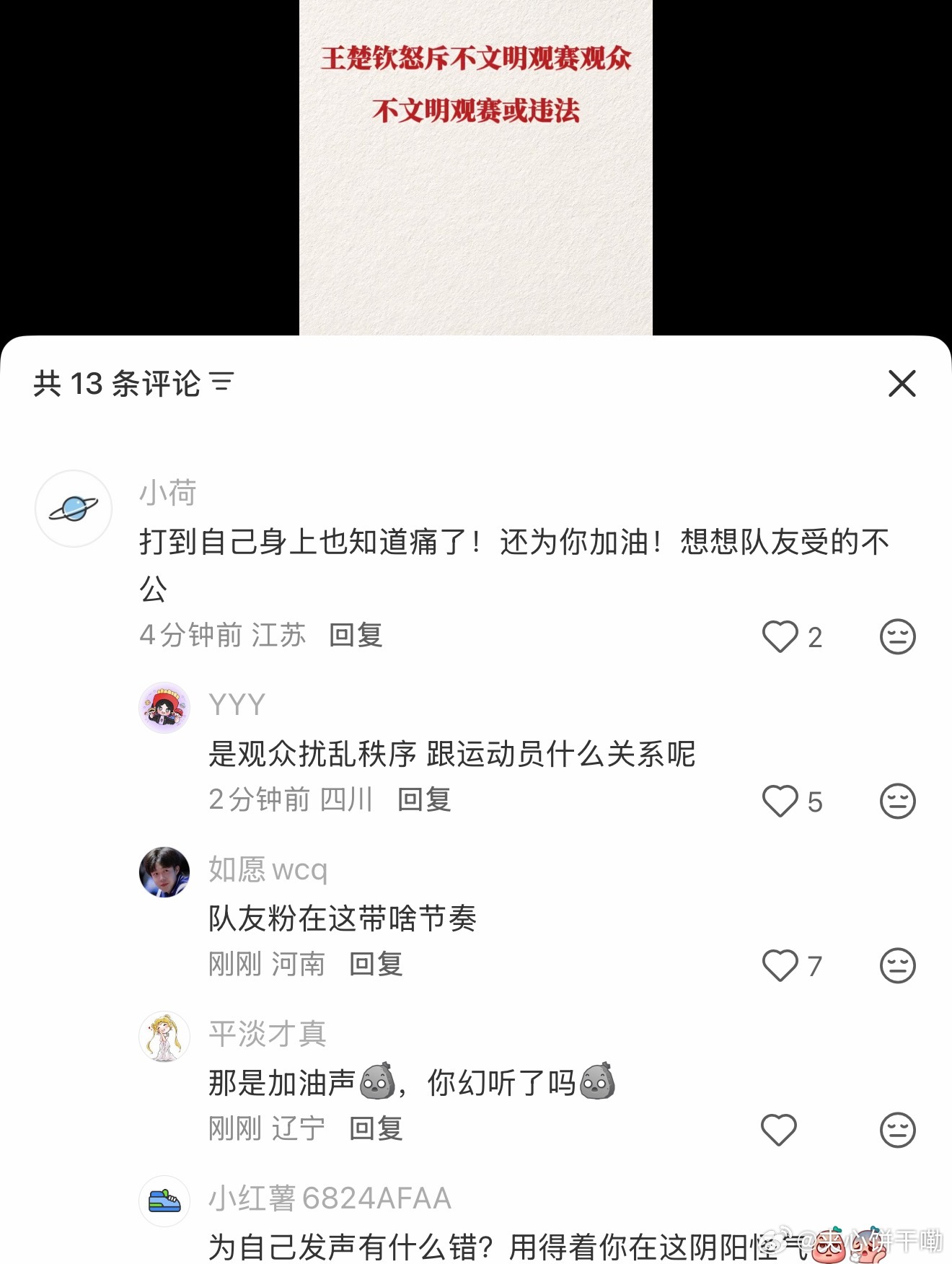Like YYY's comment about 观众扰乱秩序
952x1264 pixels.
coord(780,801)
